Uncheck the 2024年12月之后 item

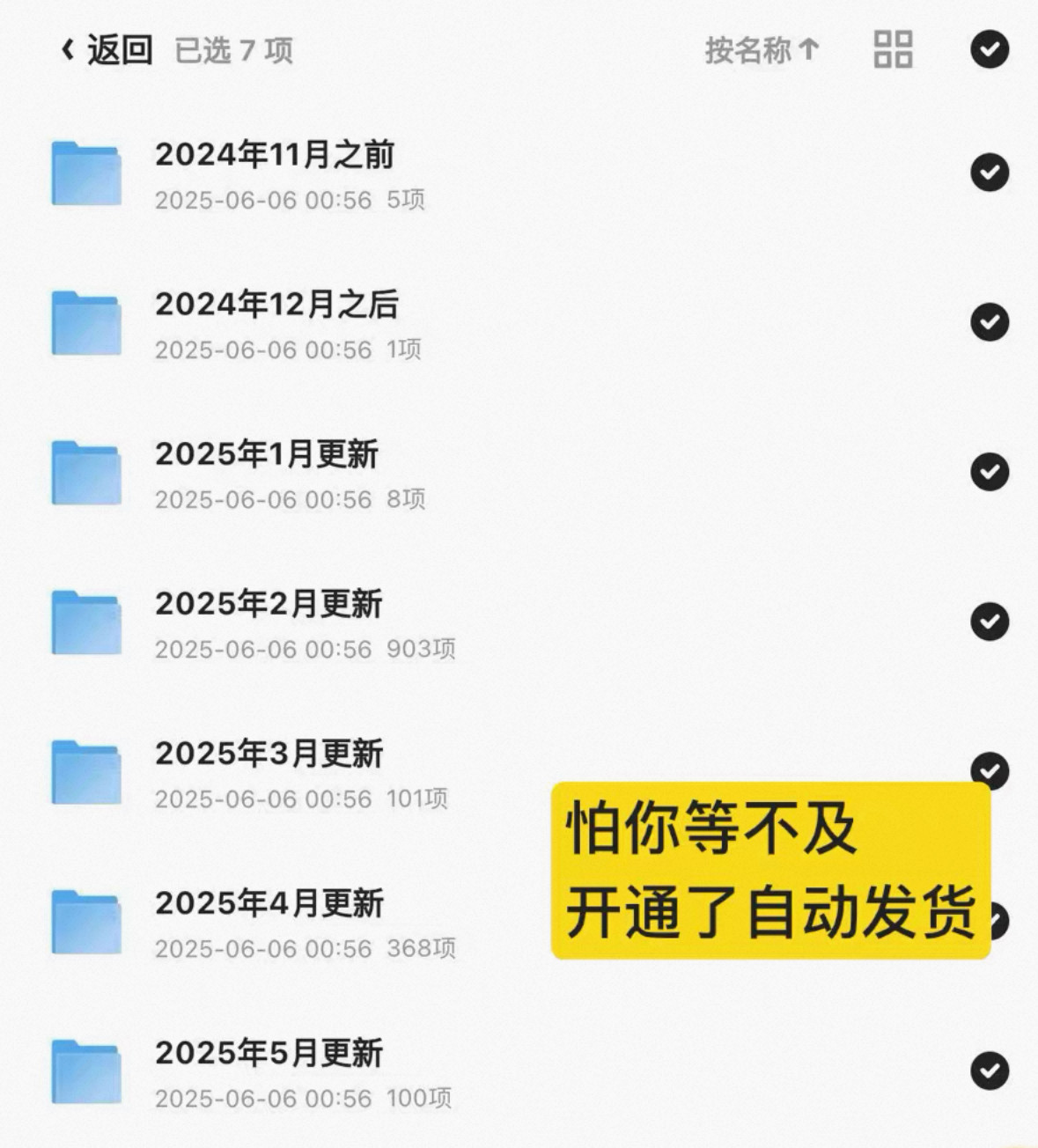pyautogui.click(x=989, y=322)
